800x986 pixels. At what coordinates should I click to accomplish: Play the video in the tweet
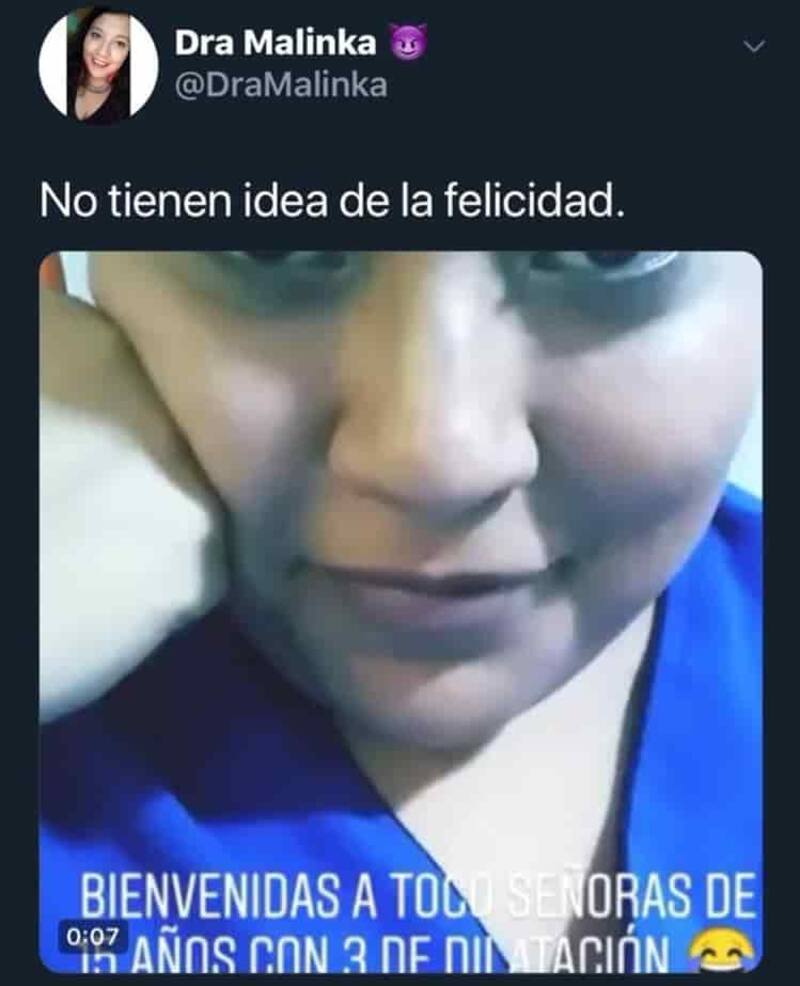pyautogui.click(x=400, y=610)
